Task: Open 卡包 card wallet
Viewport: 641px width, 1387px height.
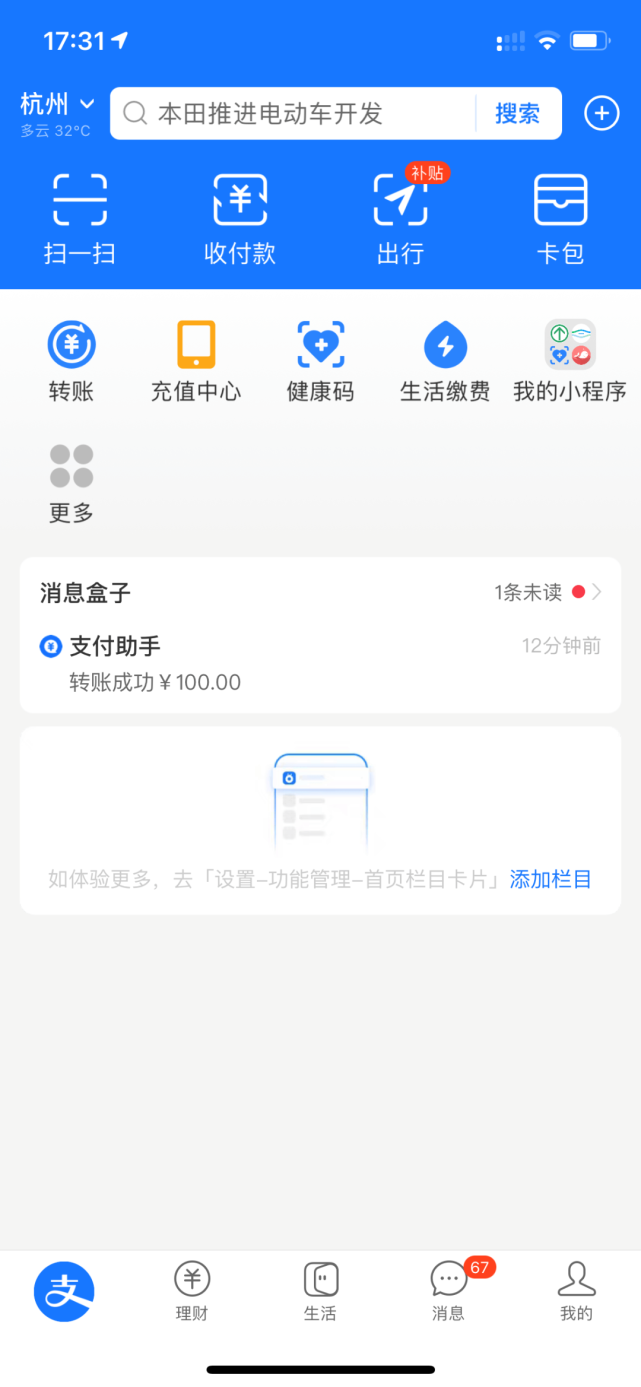Action: coord(560,218)
